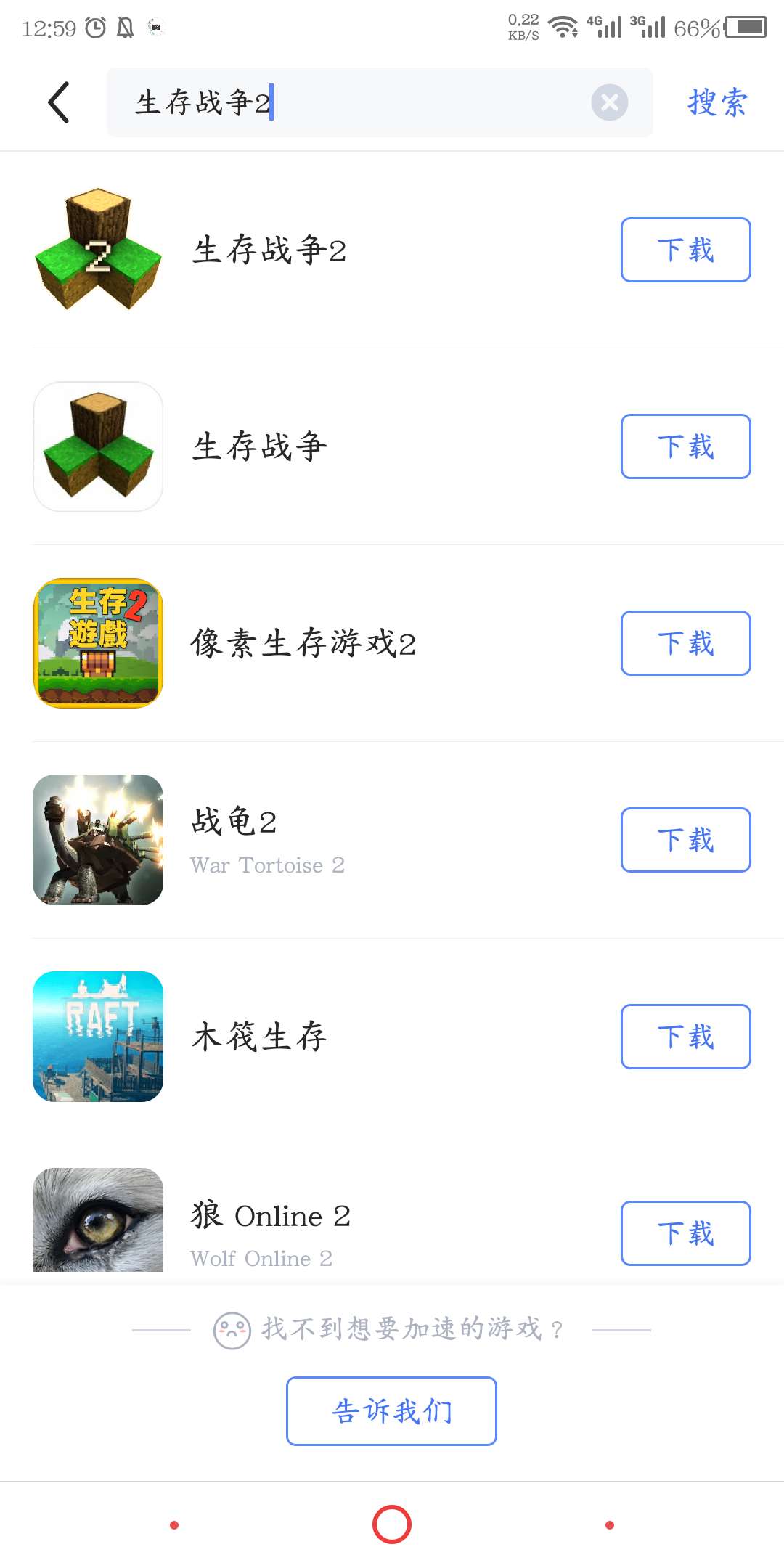Tap the 搜索 search button
Screen dimensions: 784x1568
(717, 102)
